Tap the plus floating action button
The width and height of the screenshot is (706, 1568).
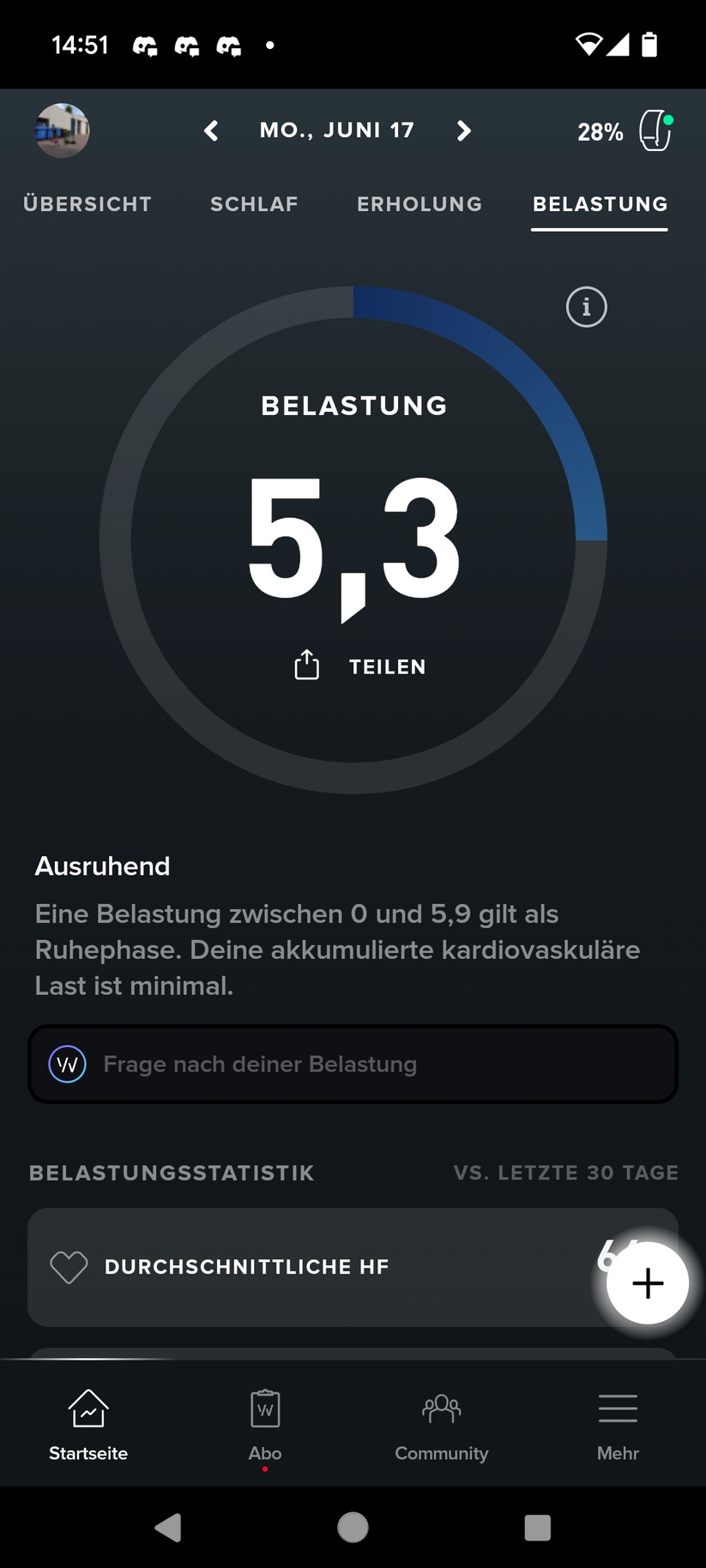tap(648, 1283)
